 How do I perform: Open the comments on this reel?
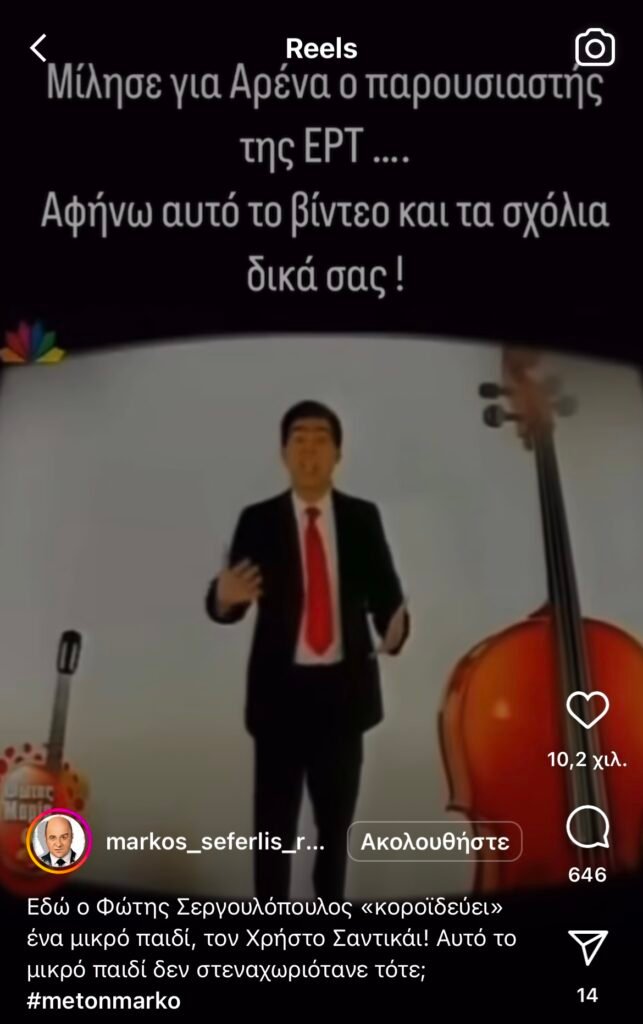pos(587,828)
